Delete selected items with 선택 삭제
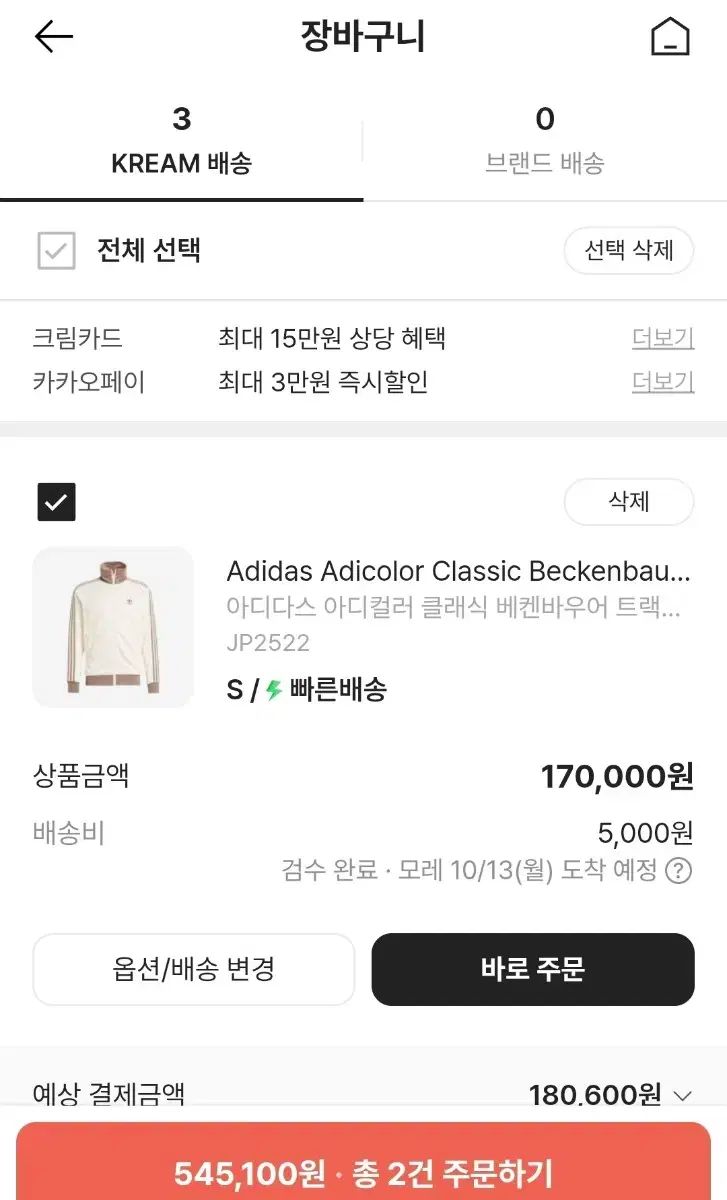The image size is (727, 1200). pos(628,251)
